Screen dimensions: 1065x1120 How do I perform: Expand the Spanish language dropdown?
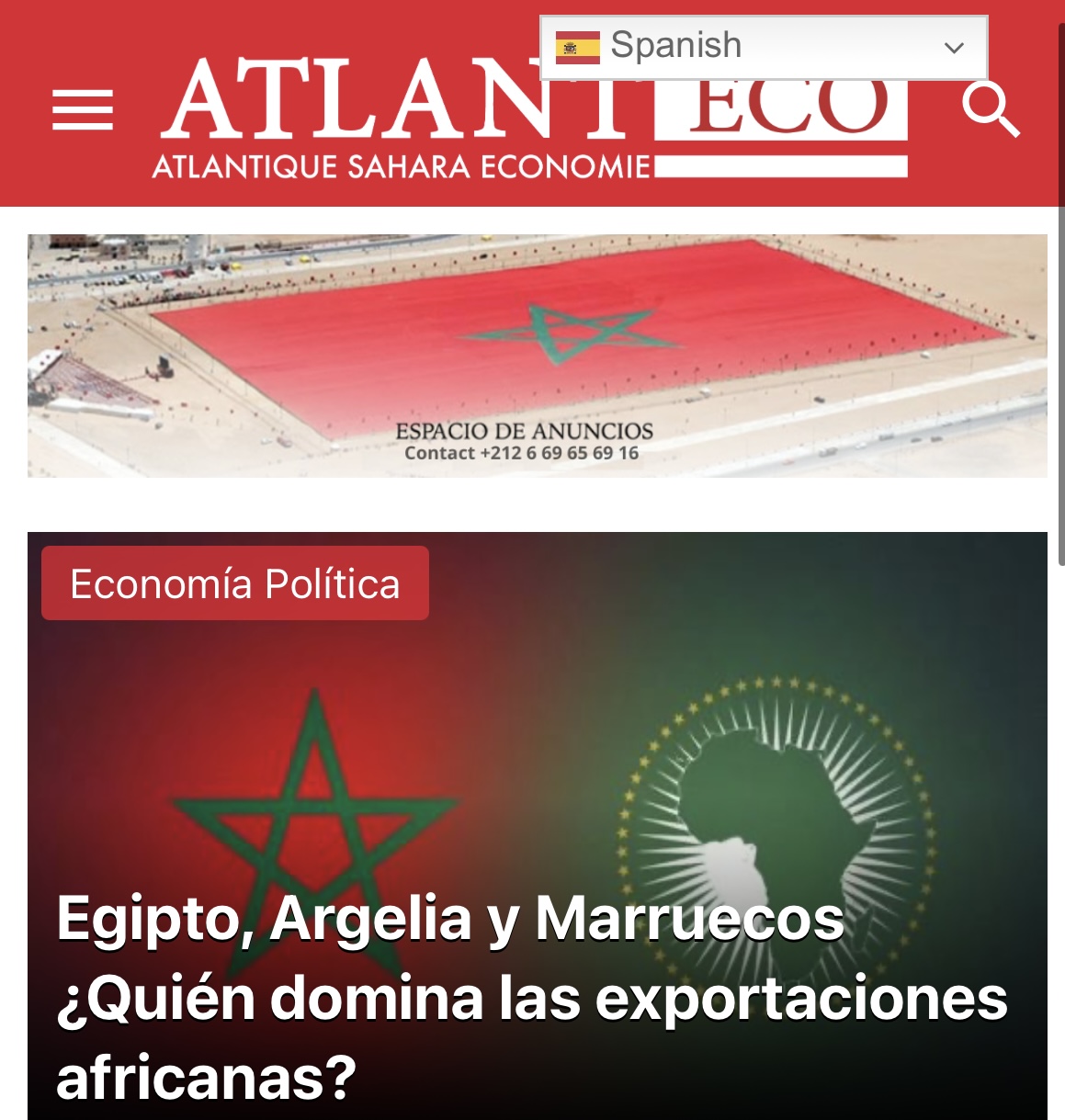click(x=764, y=47)
